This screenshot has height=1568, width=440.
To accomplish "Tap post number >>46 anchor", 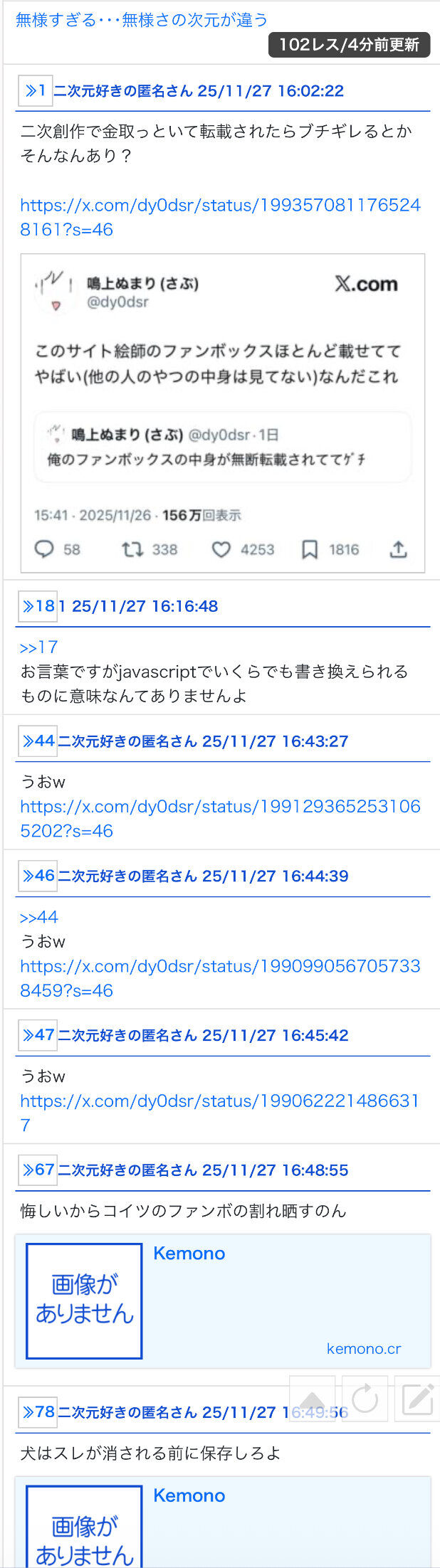I will [37, 876].
